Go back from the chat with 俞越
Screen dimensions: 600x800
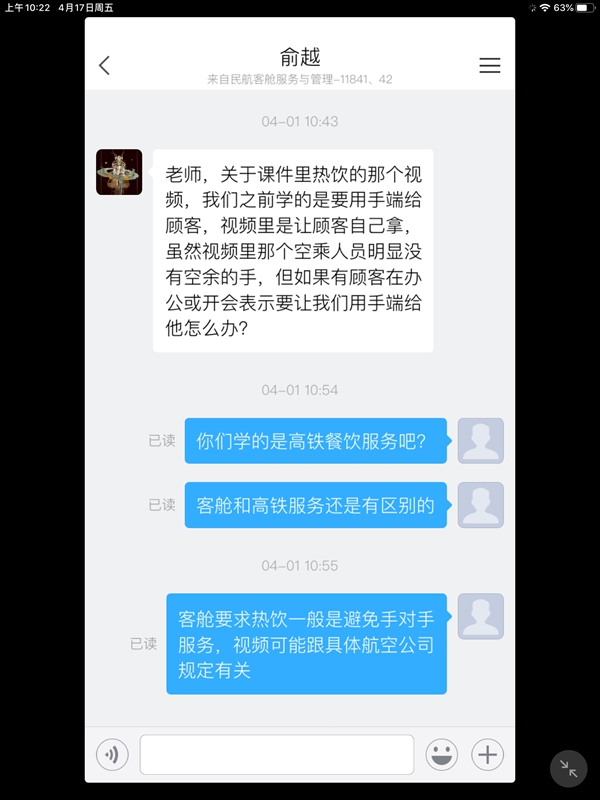coord(105,66)
